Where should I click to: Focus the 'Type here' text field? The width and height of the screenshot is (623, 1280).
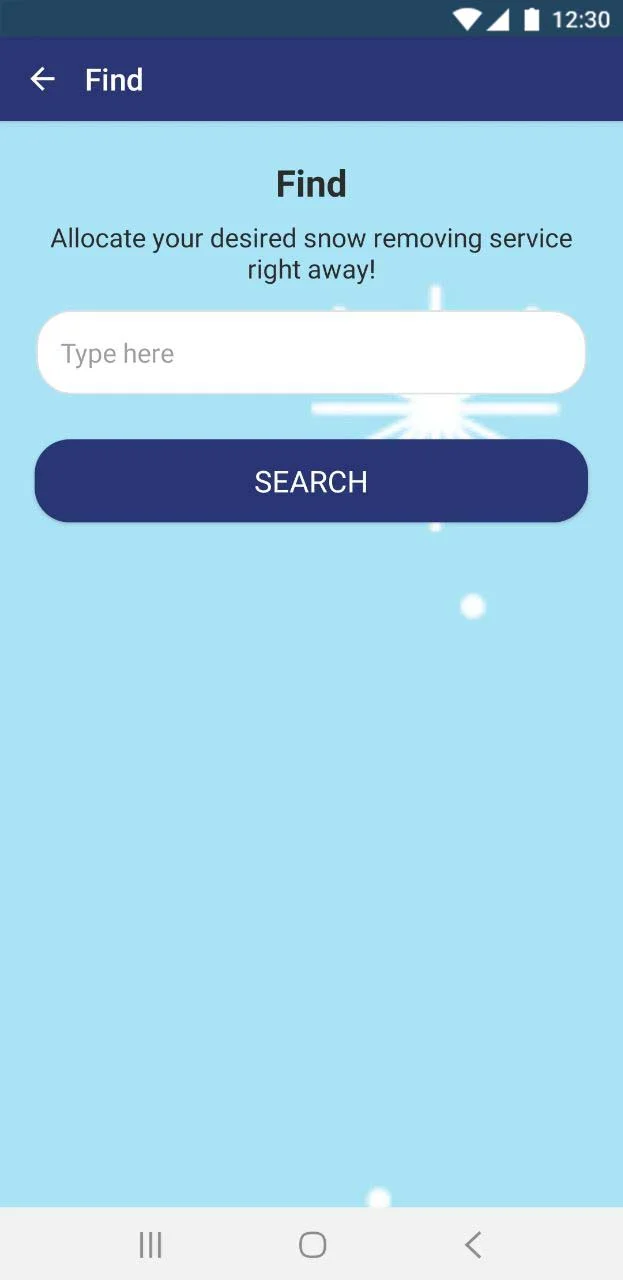pyautogui.click(x=311, y=353)
